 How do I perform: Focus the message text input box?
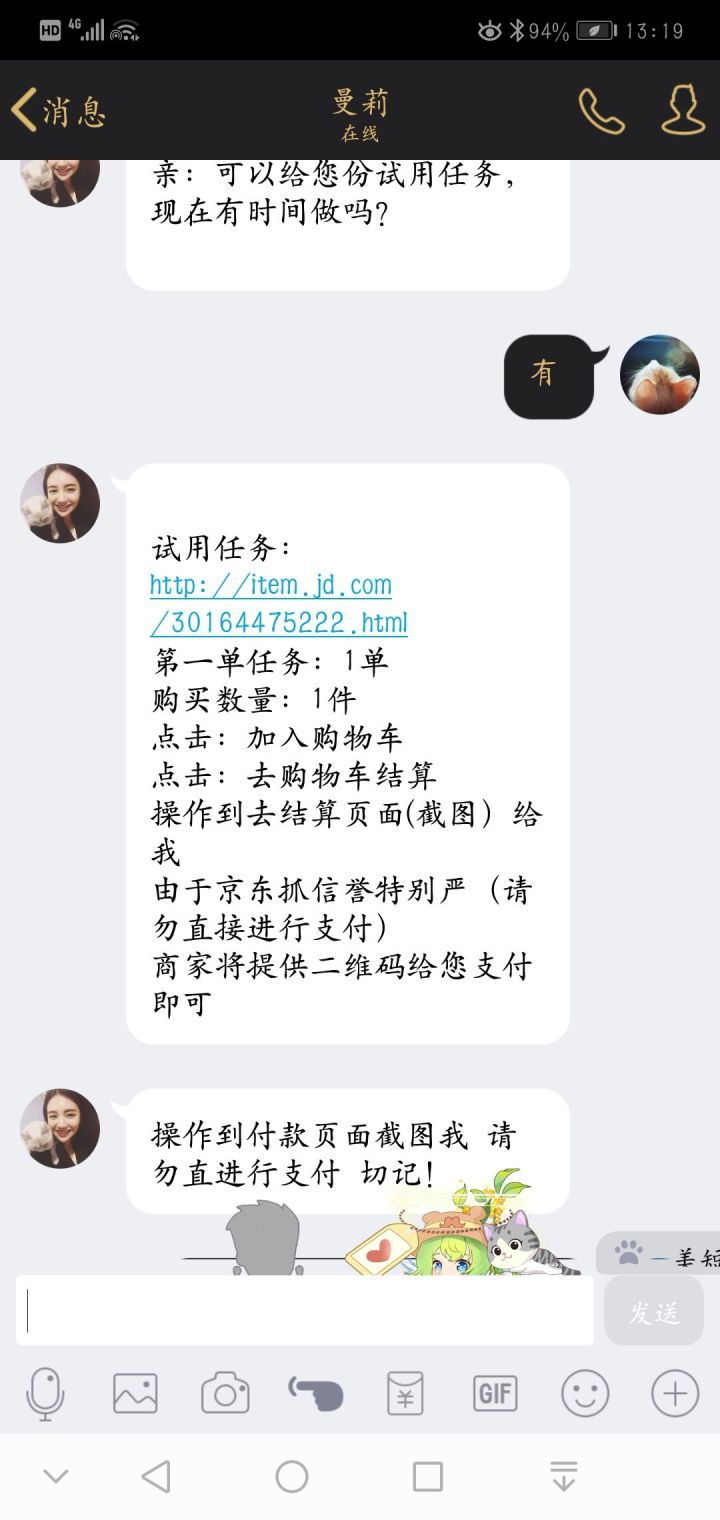point(305,1310)
